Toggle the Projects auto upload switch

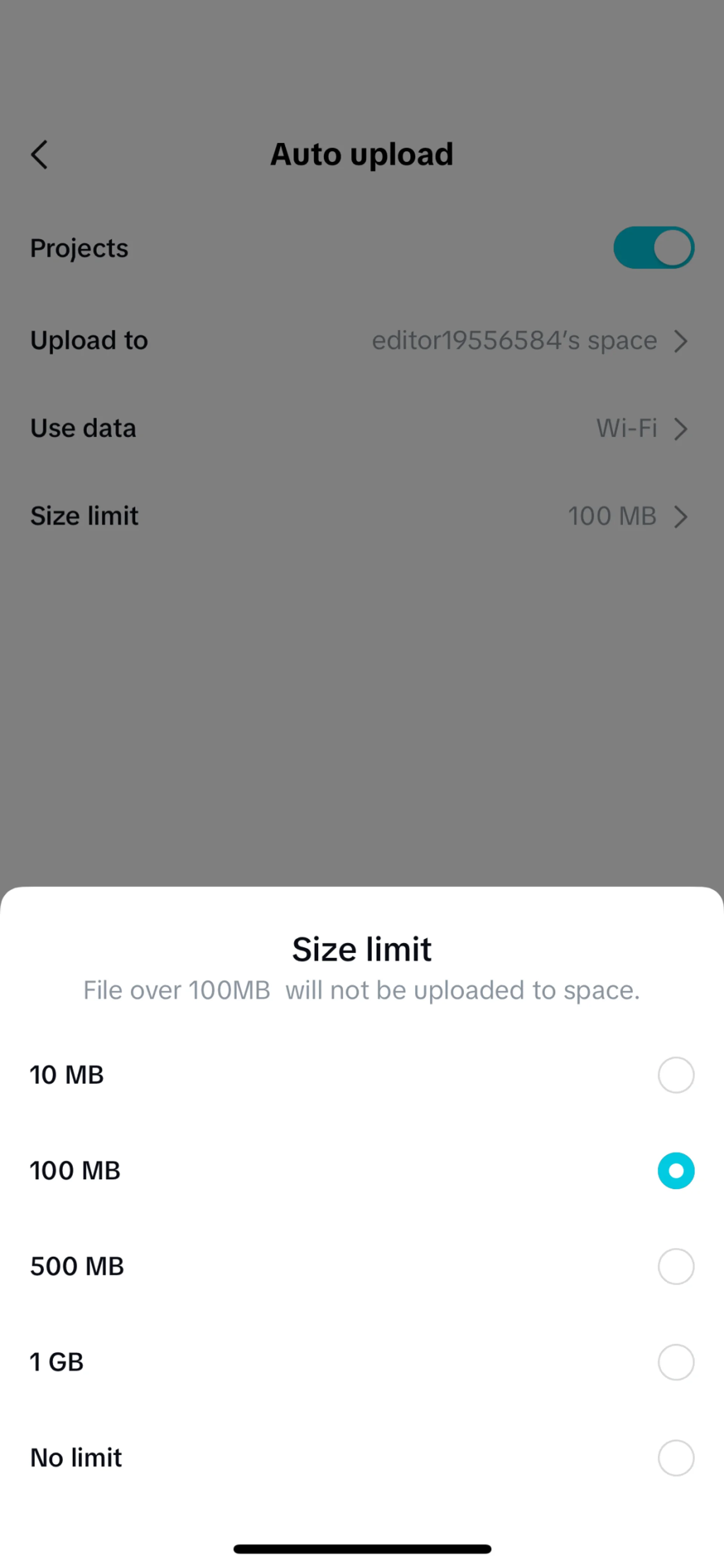[x=653, y=248]
